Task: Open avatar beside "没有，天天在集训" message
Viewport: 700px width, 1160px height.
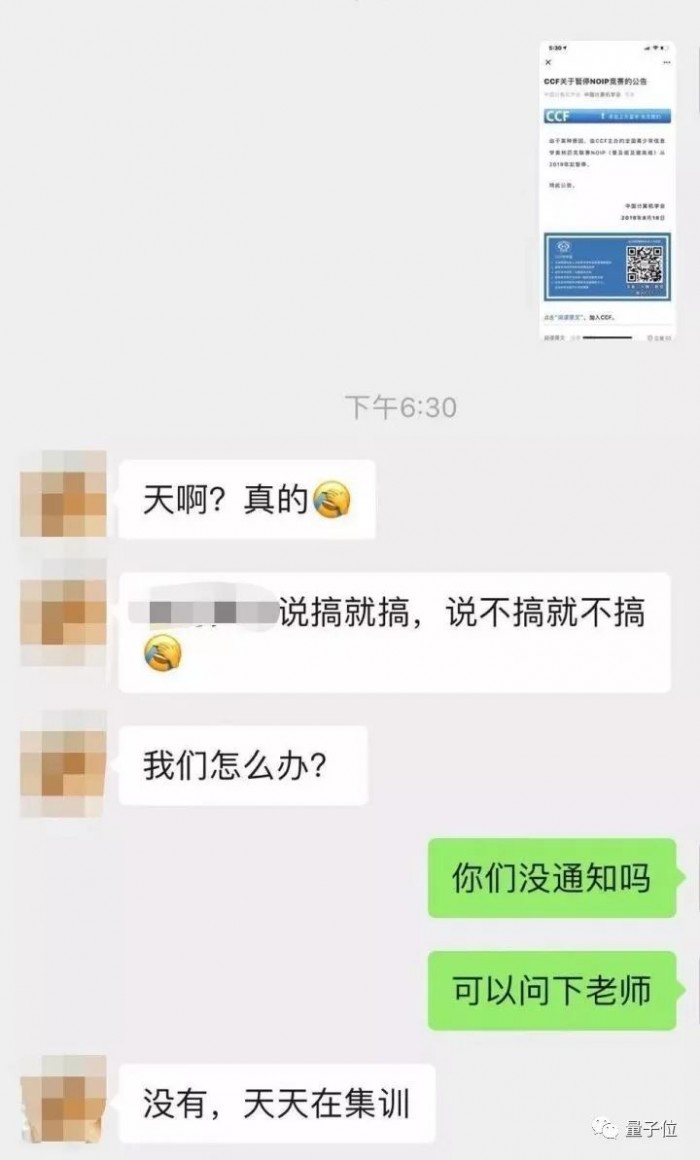Action: (63, 1100)
